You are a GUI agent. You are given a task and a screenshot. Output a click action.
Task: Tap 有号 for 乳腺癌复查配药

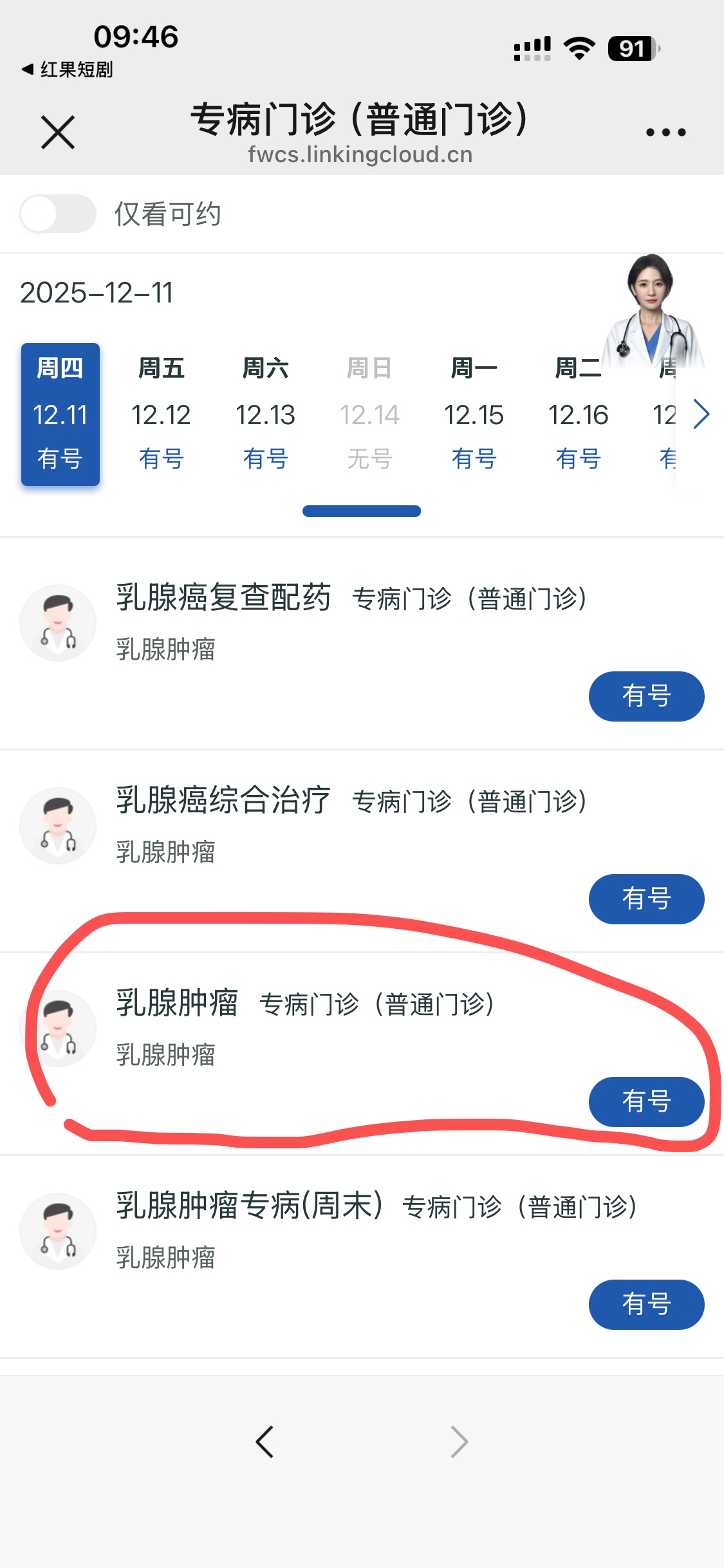tap(646, 696)
